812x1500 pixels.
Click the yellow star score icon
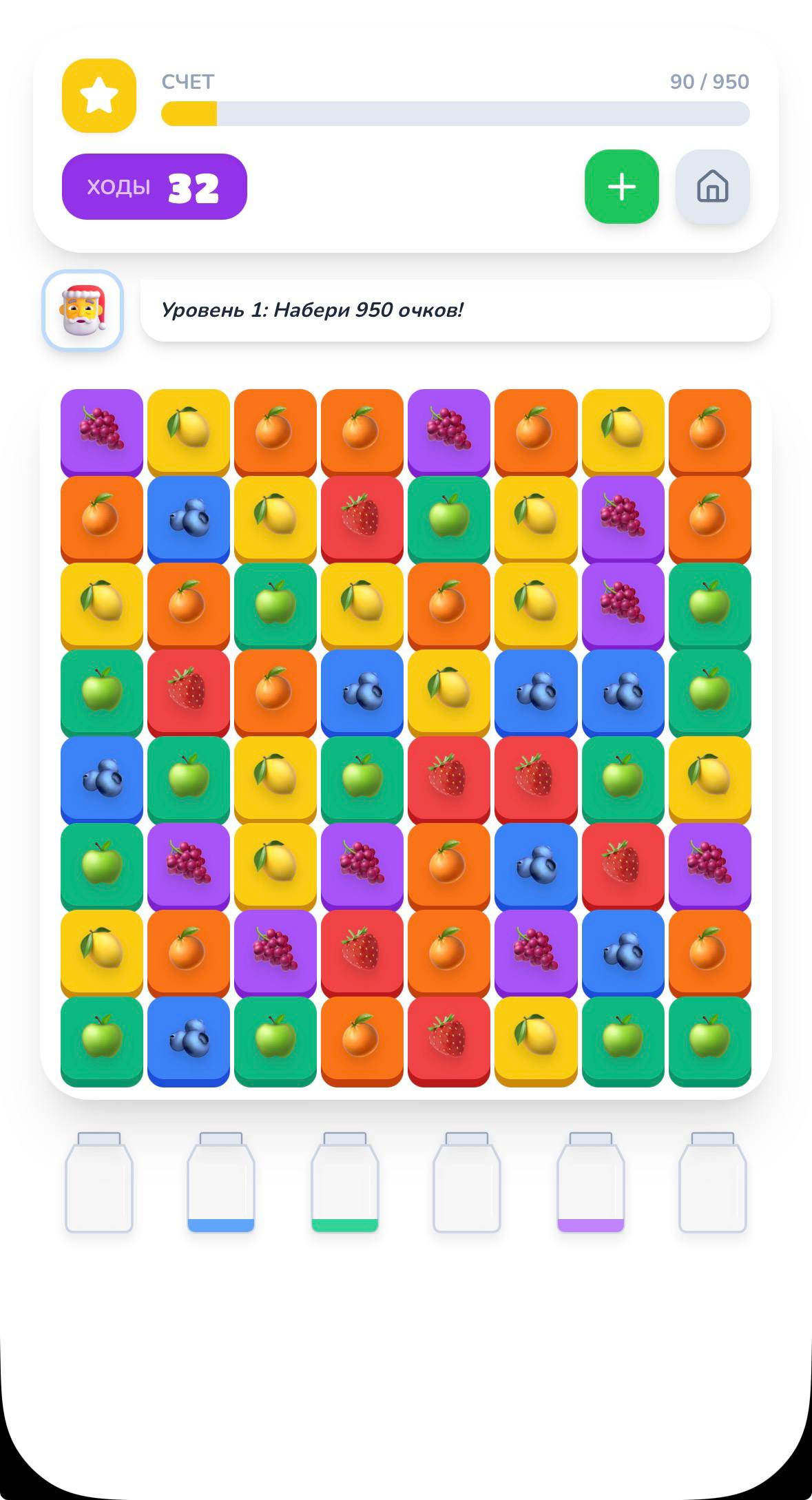click(x=99, y=96)
